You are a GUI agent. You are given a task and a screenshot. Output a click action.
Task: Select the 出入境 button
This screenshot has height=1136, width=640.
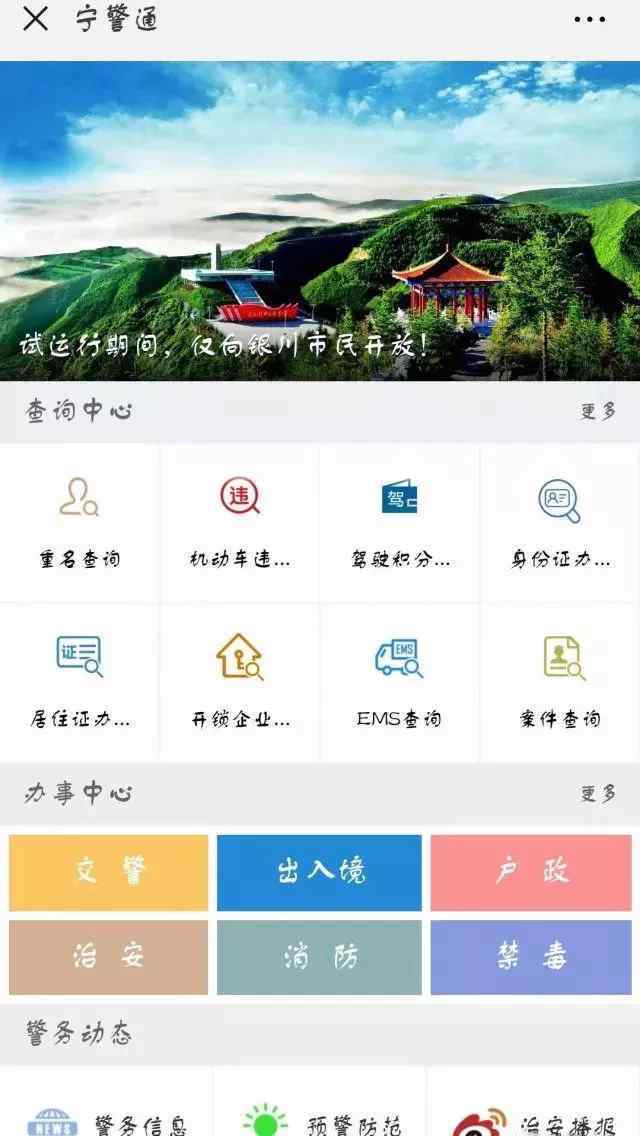point(320,872)
